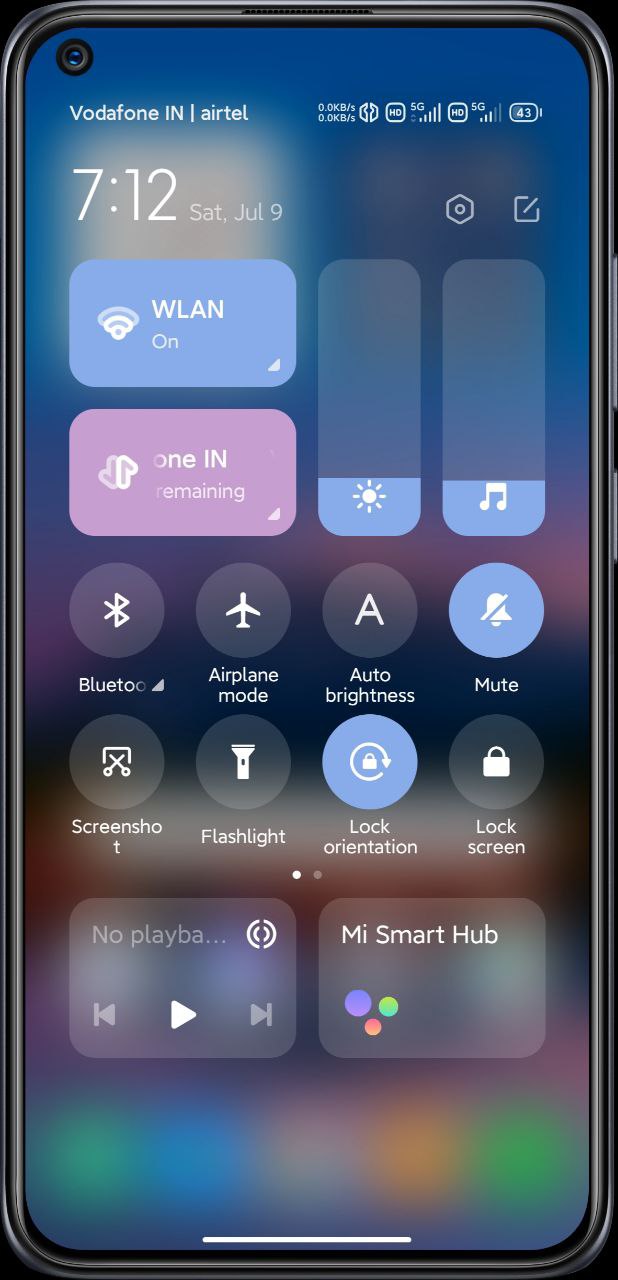The image size is (618, 1280).
Task: Tap the media volume slider
Action: (494, 398)
